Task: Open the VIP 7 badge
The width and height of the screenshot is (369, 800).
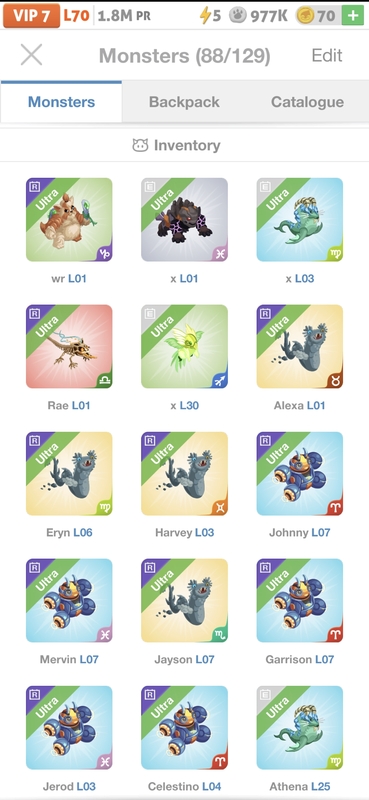Action: 31,16
